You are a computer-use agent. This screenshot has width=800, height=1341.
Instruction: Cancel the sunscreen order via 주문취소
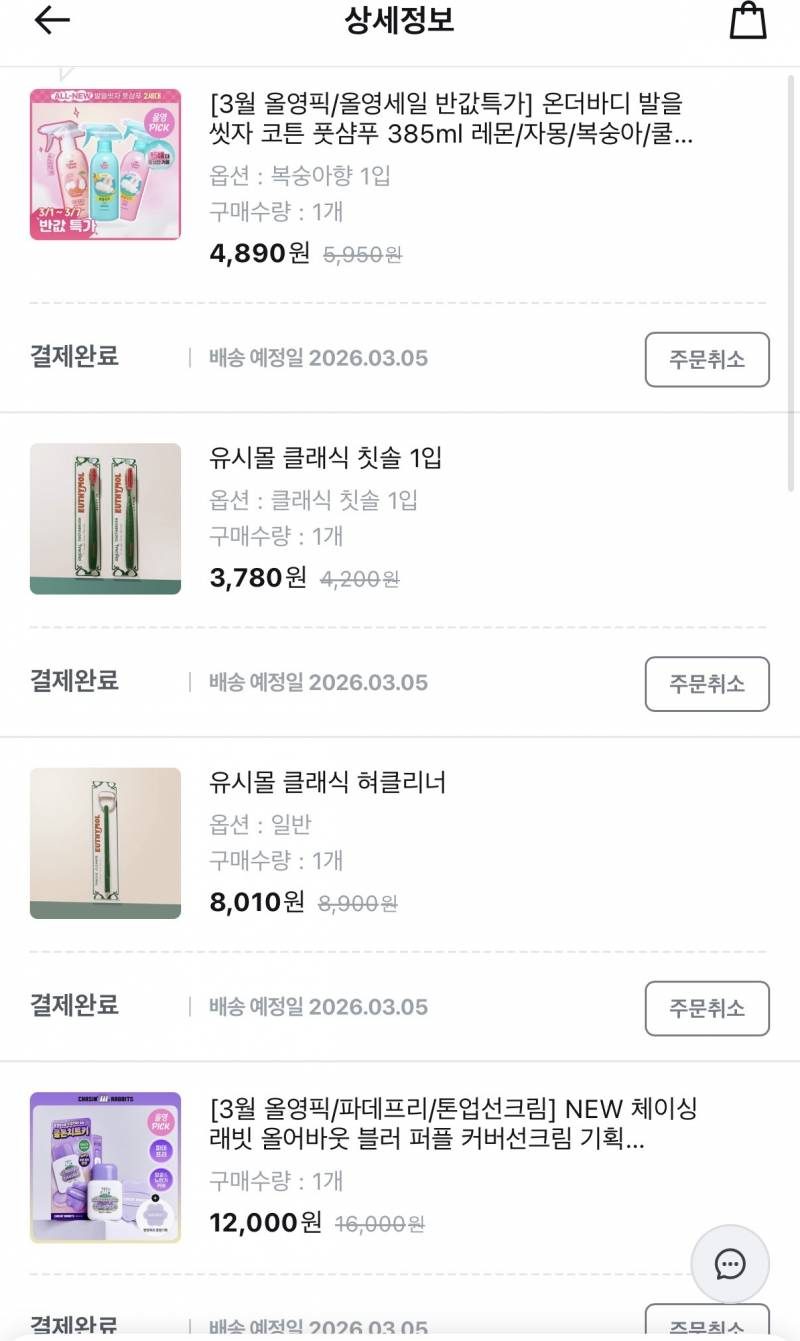pyautogui.click(x=707, y=1327)
